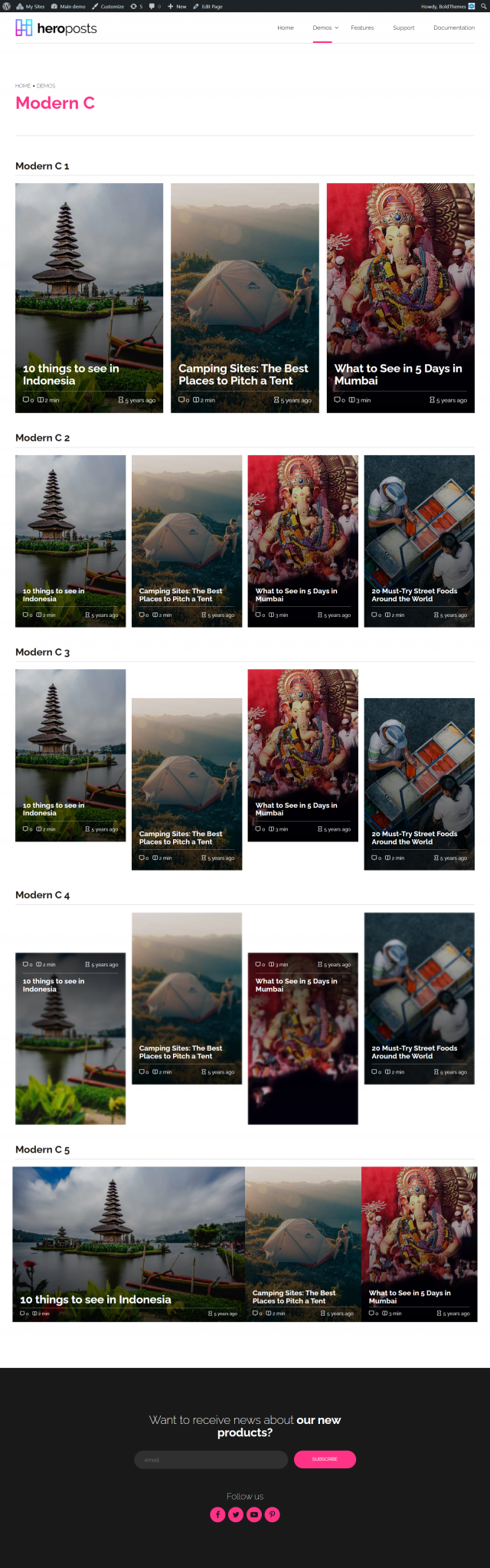Visit the Facebook page icon
The height and width of the screenshot is (1568, 490).
tap(217, 1514)
